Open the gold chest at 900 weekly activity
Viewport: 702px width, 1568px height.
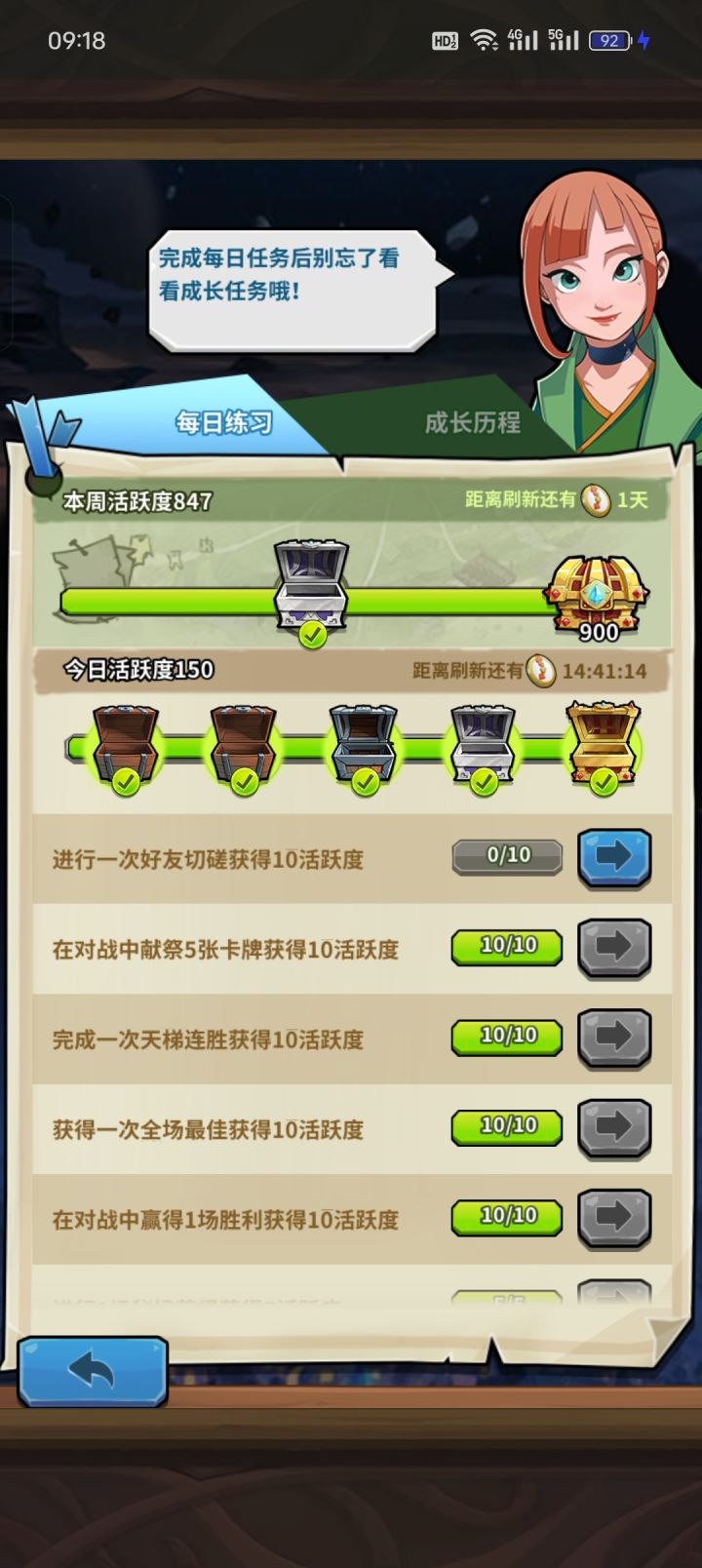point(599,589)
